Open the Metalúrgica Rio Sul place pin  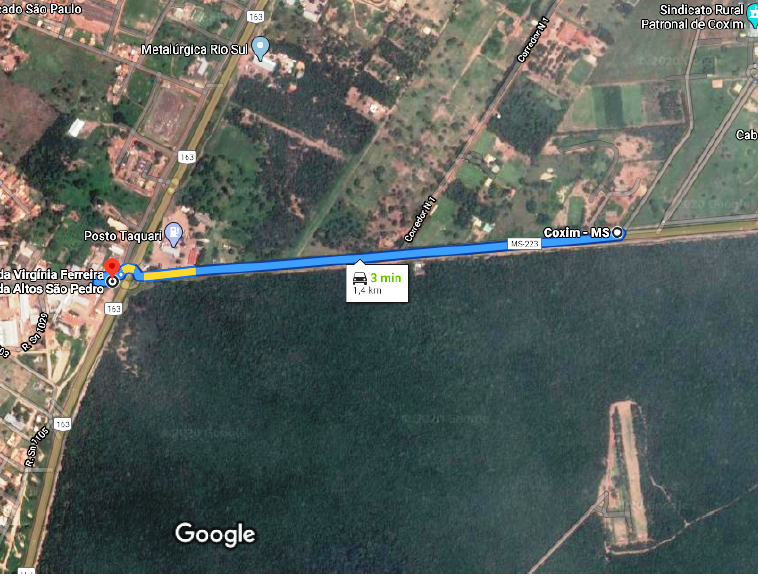coord(261,46)
